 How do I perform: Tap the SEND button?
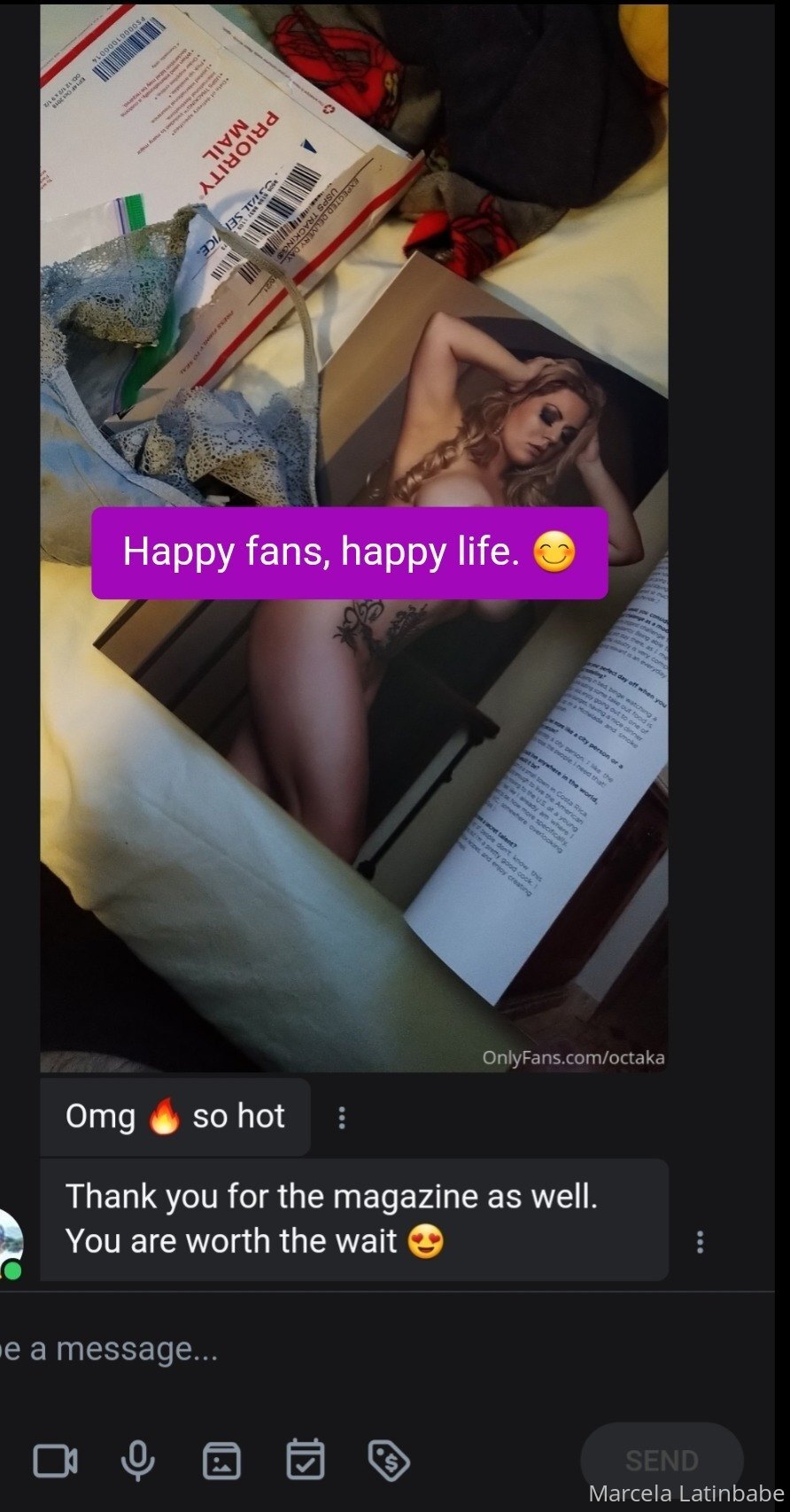click(662, 1460)
